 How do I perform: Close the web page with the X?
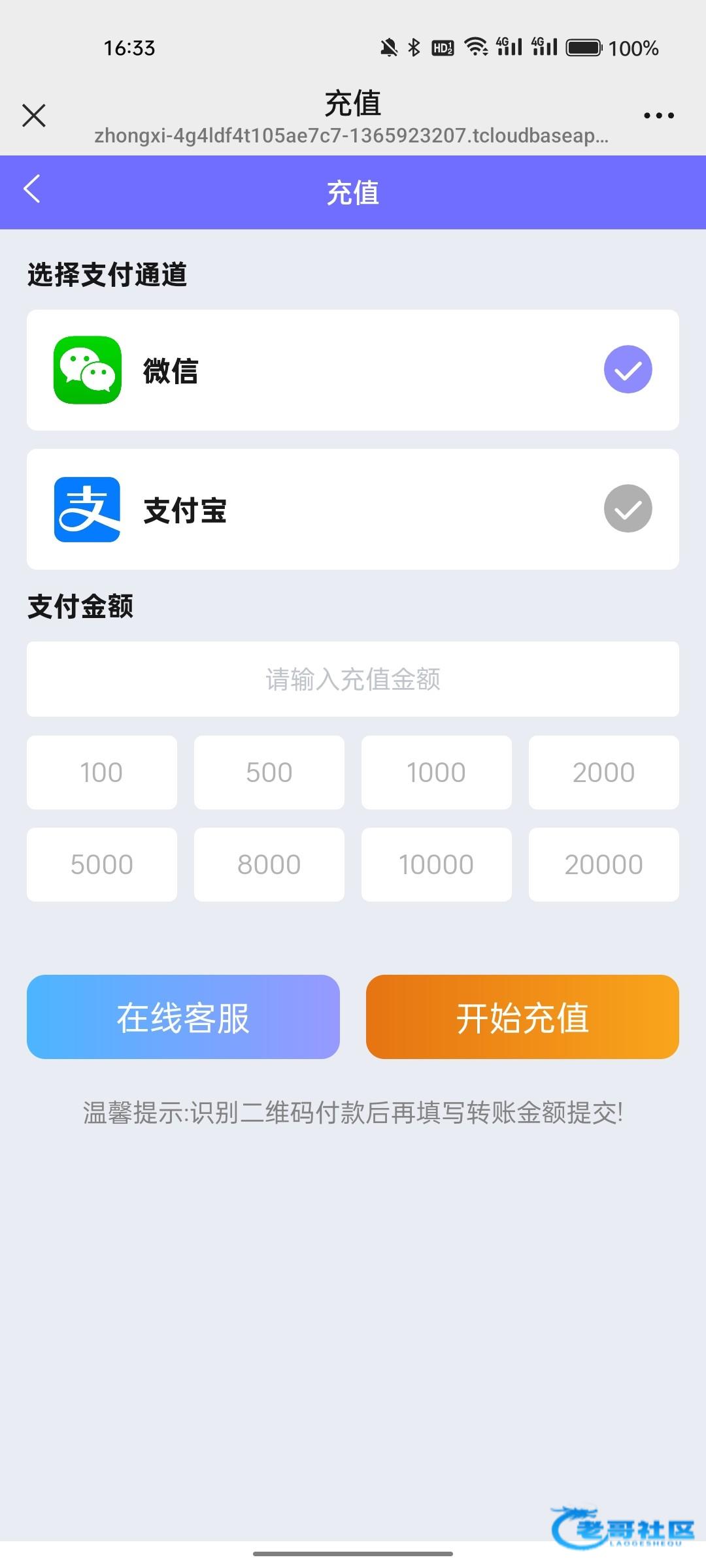coord(34,116)
